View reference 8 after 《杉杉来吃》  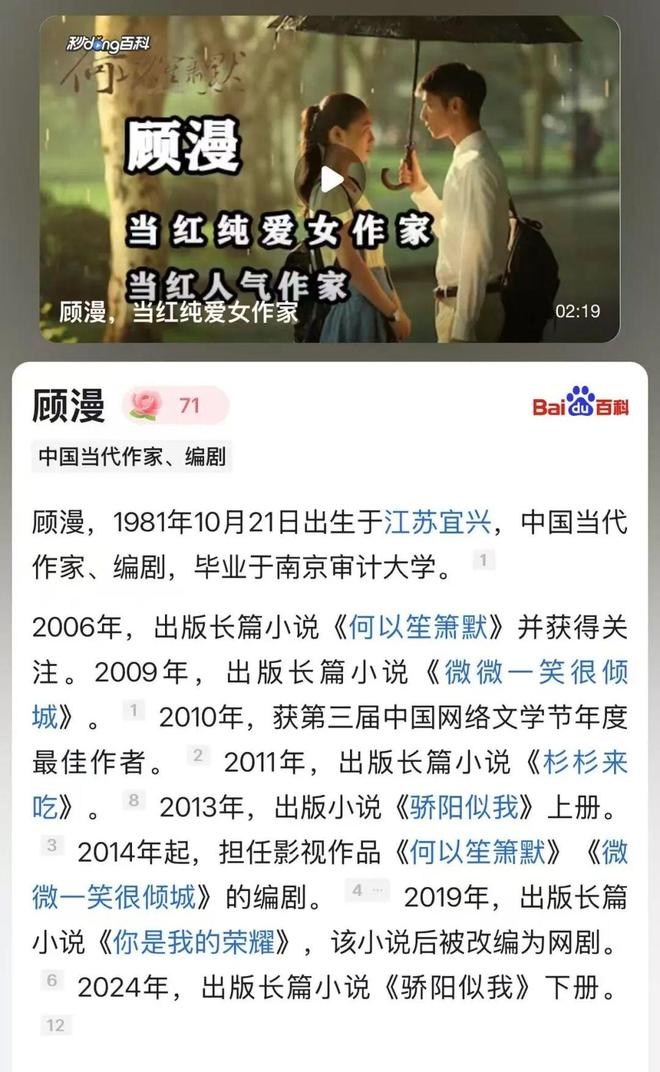coord(133,801)
